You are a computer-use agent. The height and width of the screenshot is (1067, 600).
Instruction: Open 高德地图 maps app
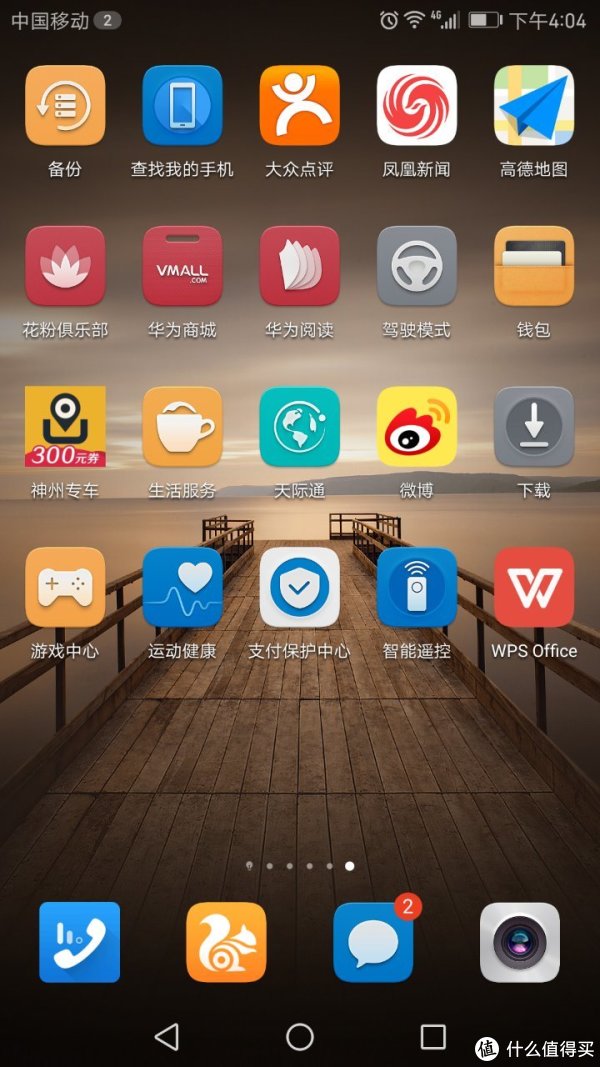[x=534, y=106]
